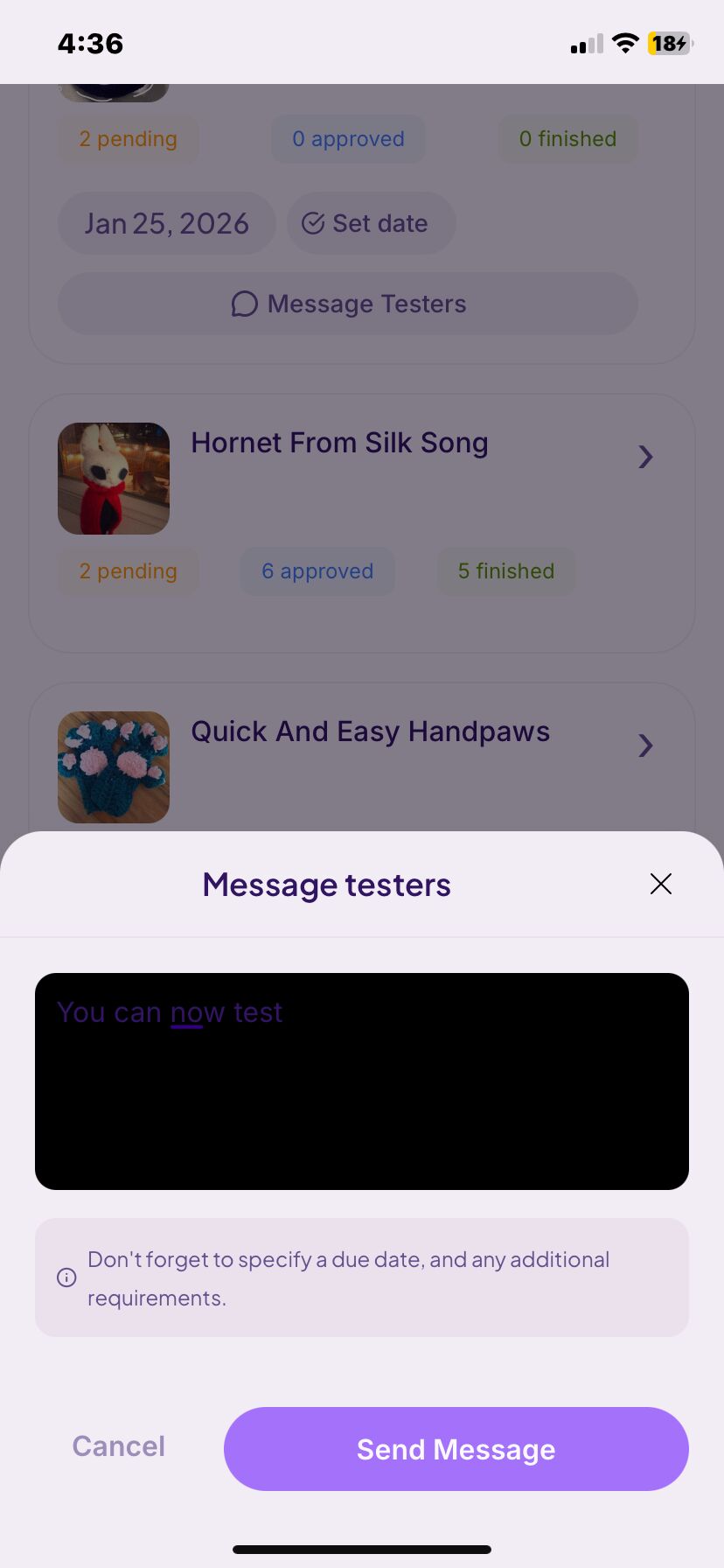
Task: Close the Message testers sheet
Action: point(661,884)
